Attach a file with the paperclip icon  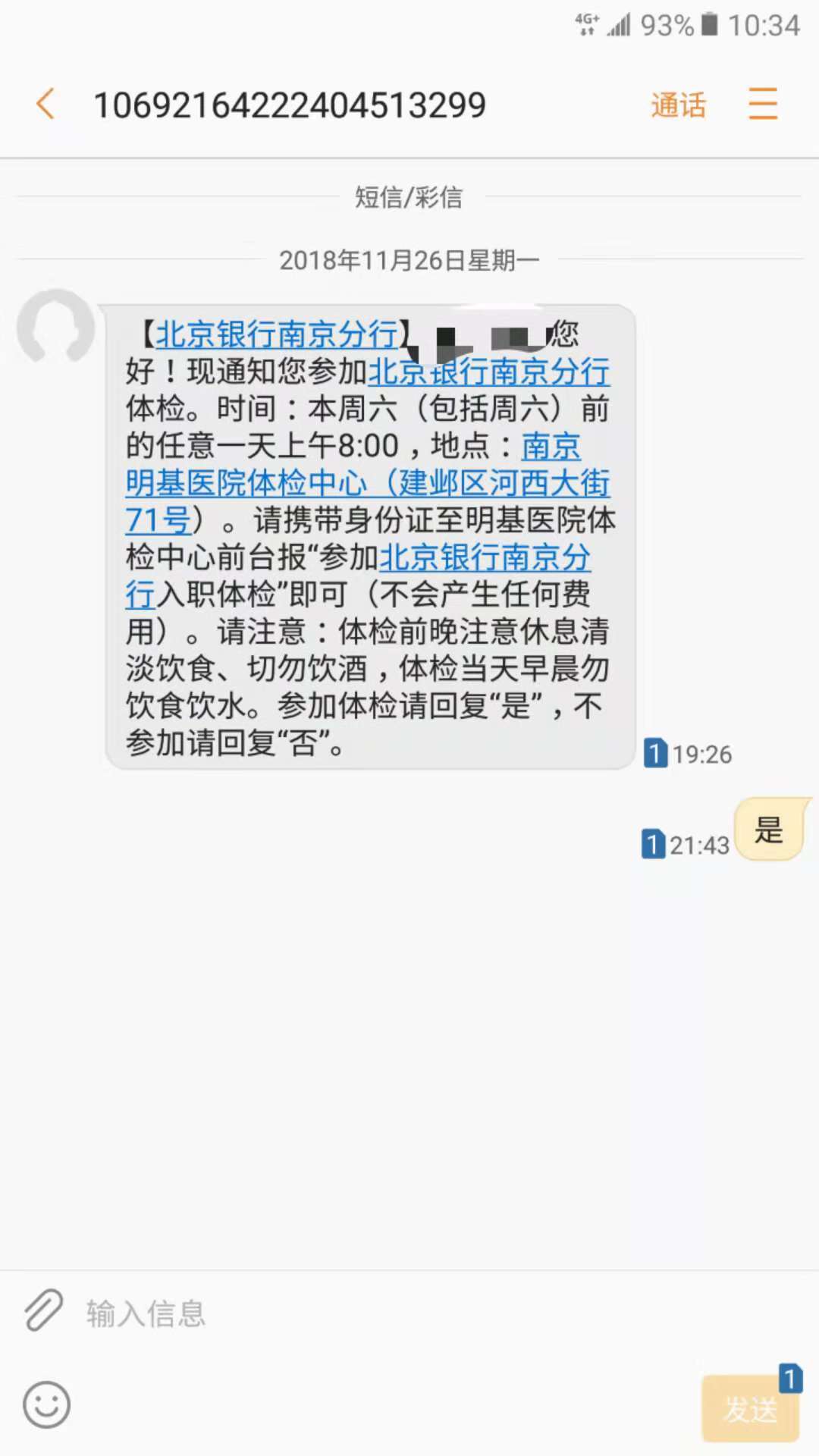coord(43,1310)
